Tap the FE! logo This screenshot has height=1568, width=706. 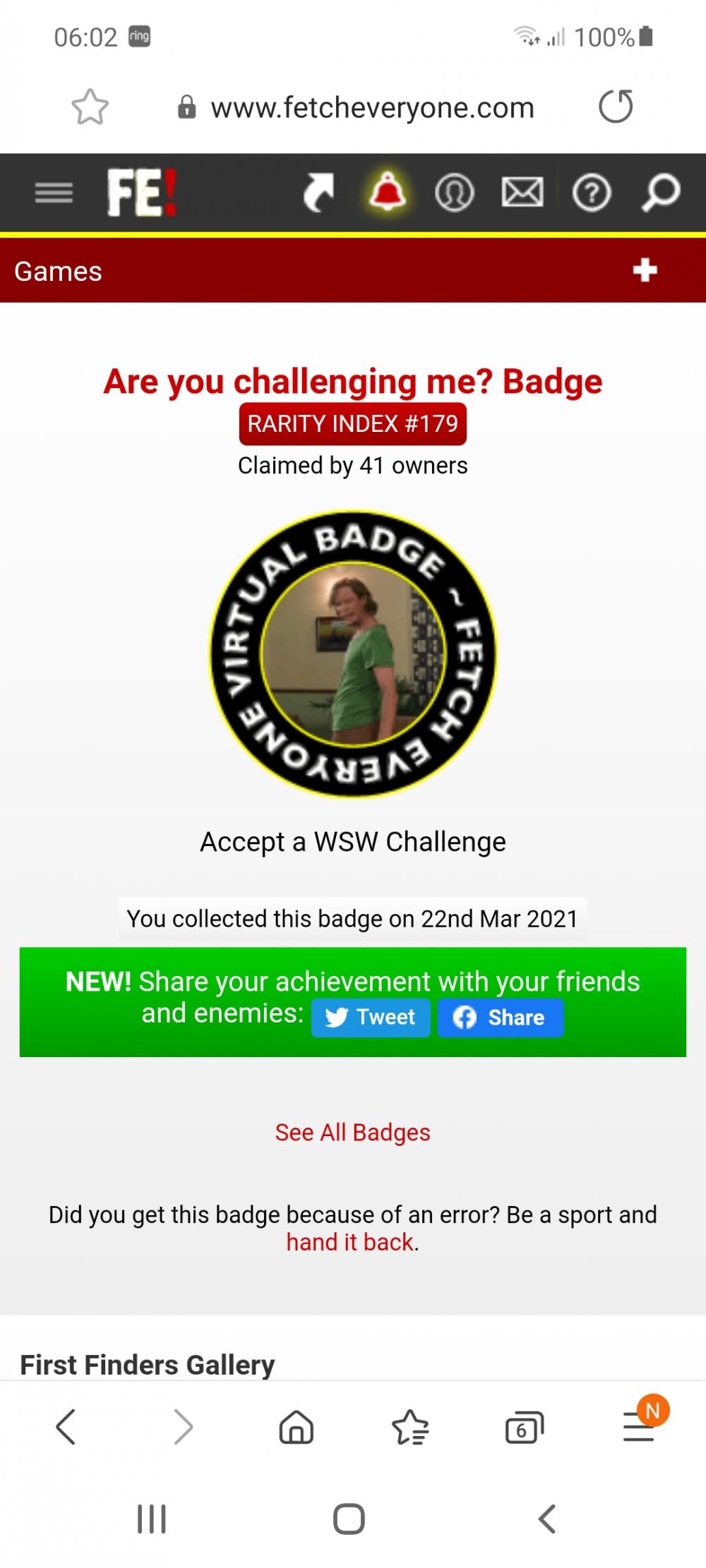142,193
